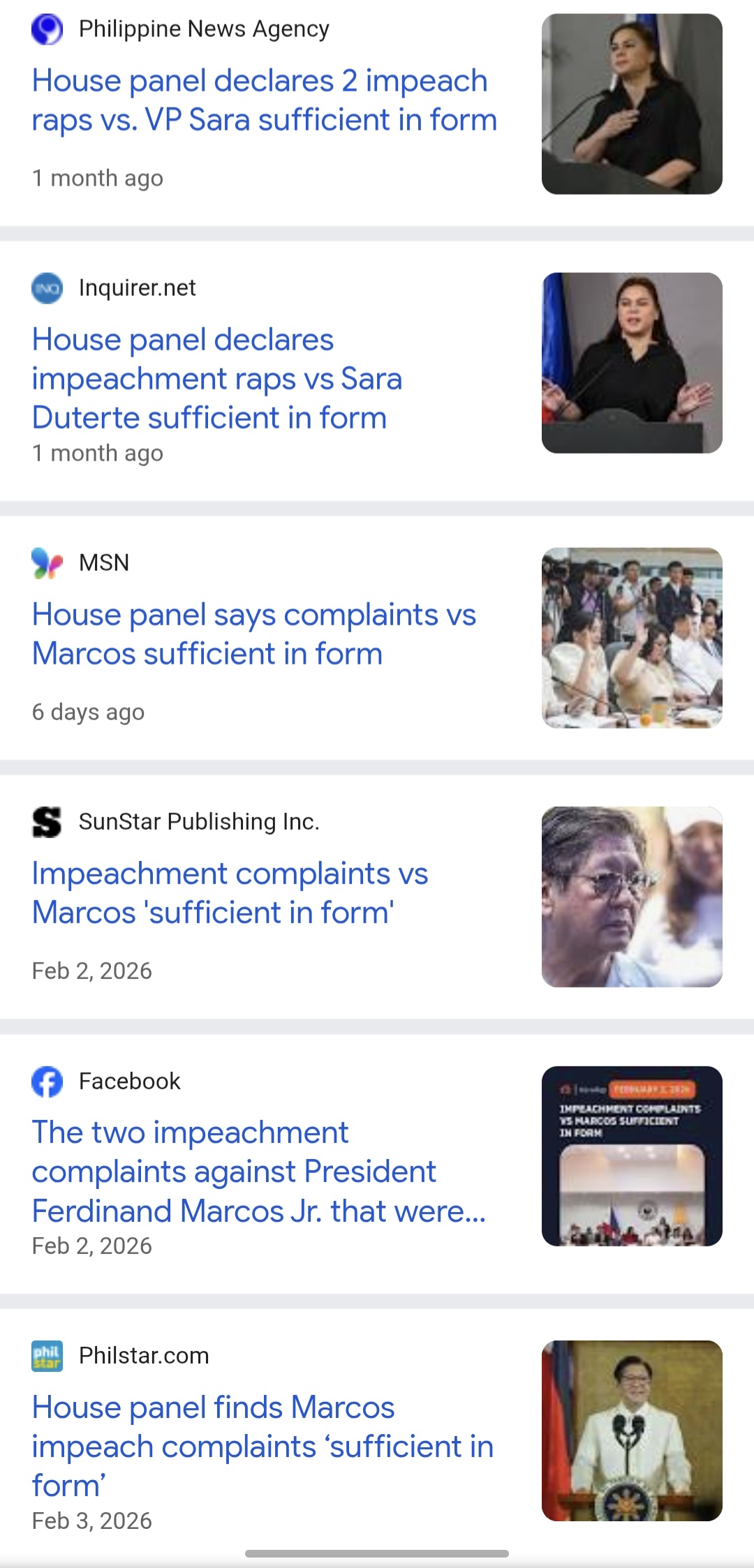The image size is (754, 1568).
Task: Tap the thumbnail beside the SunStar story
Action: 632,897
